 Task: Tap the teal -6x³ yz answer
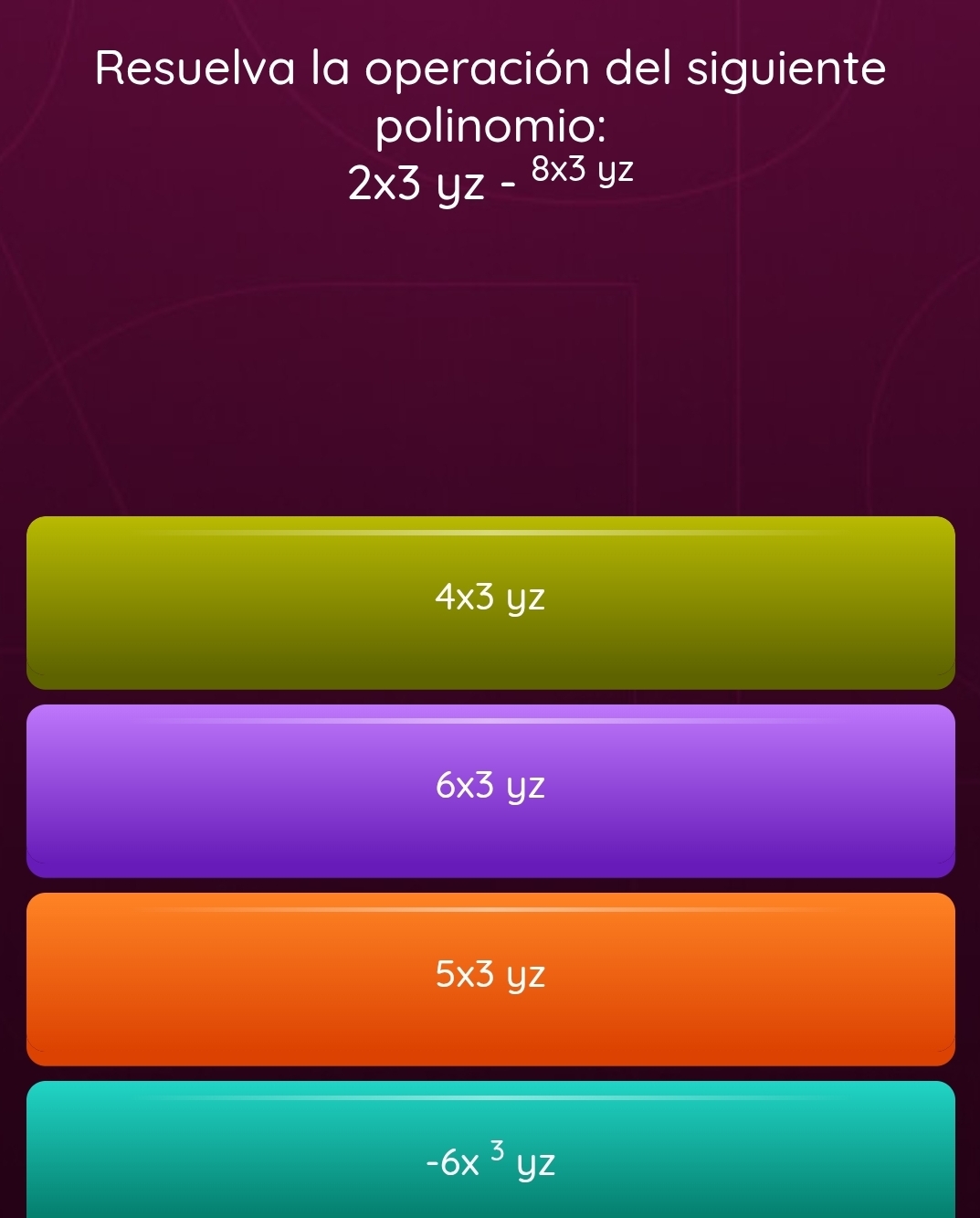coord(490,1159)
